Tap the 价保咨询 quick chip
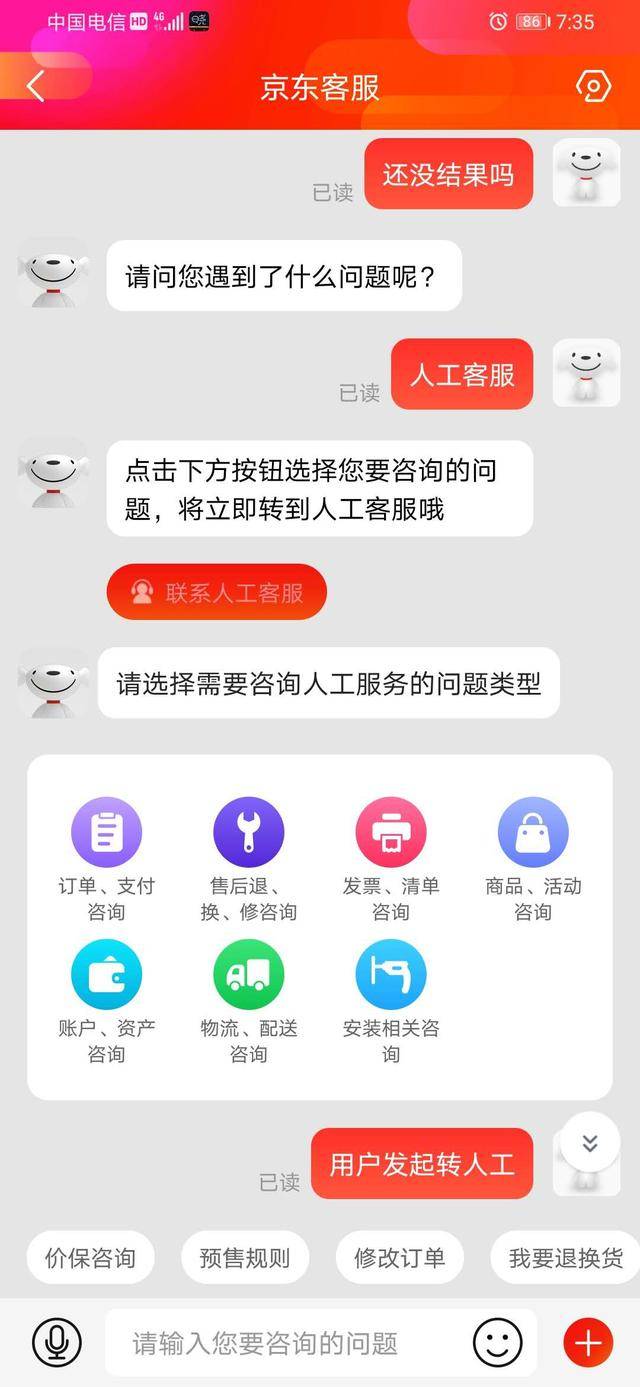Viewport: 640px width, 1387px height. click(90, 1257)
